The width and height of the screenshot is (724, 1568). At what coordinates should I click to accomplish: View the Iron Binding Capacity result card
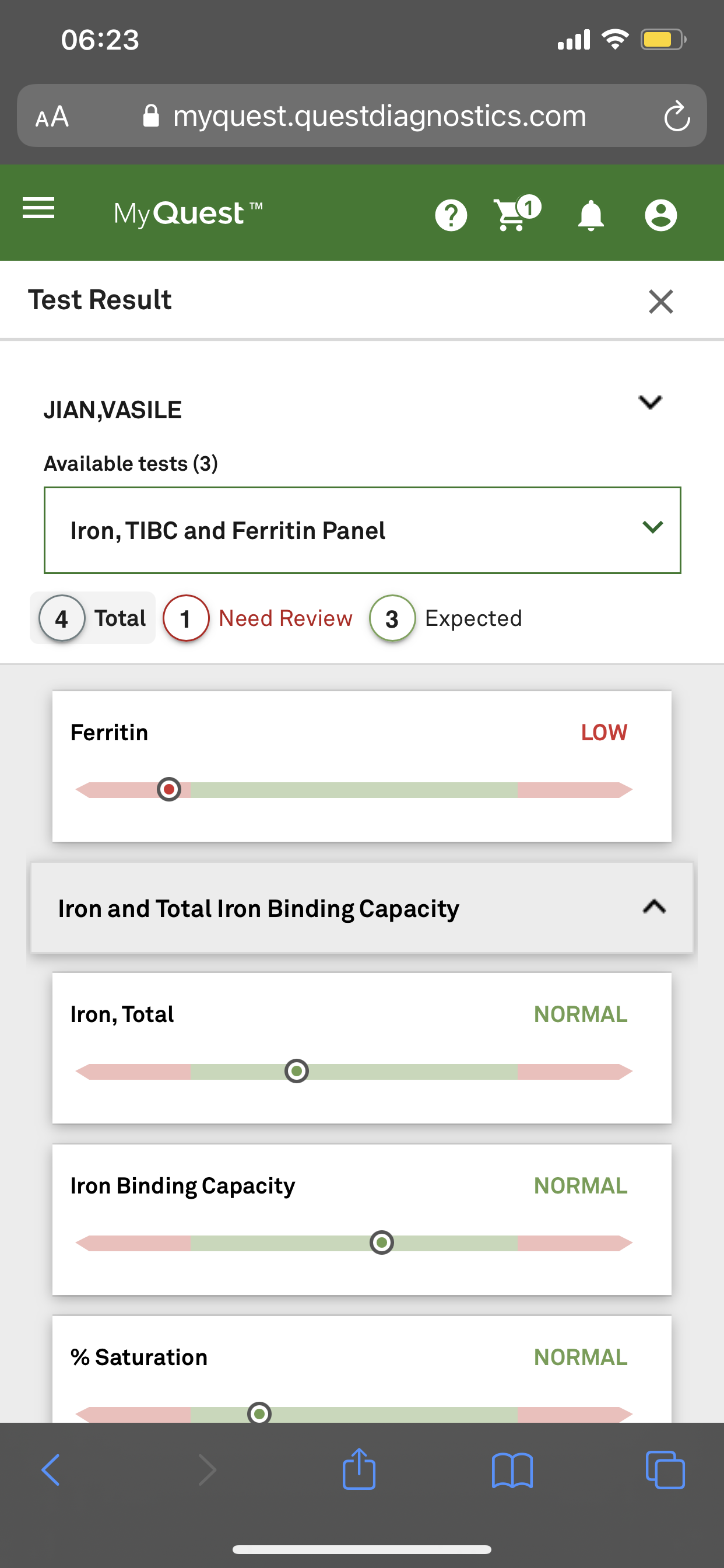(x=362, y=1220)
